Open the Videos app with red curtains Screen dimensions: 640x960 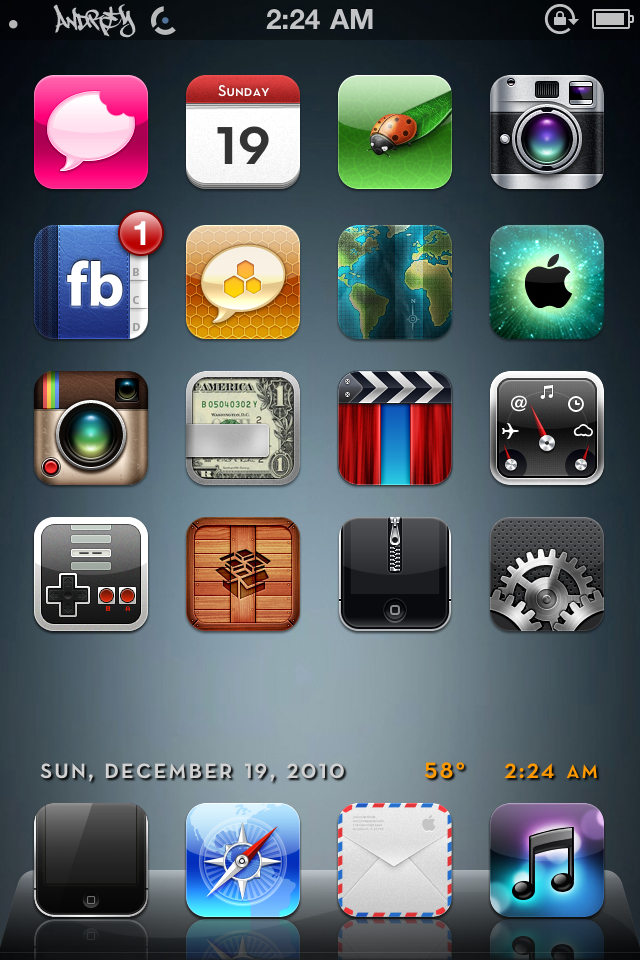(395, 428)
